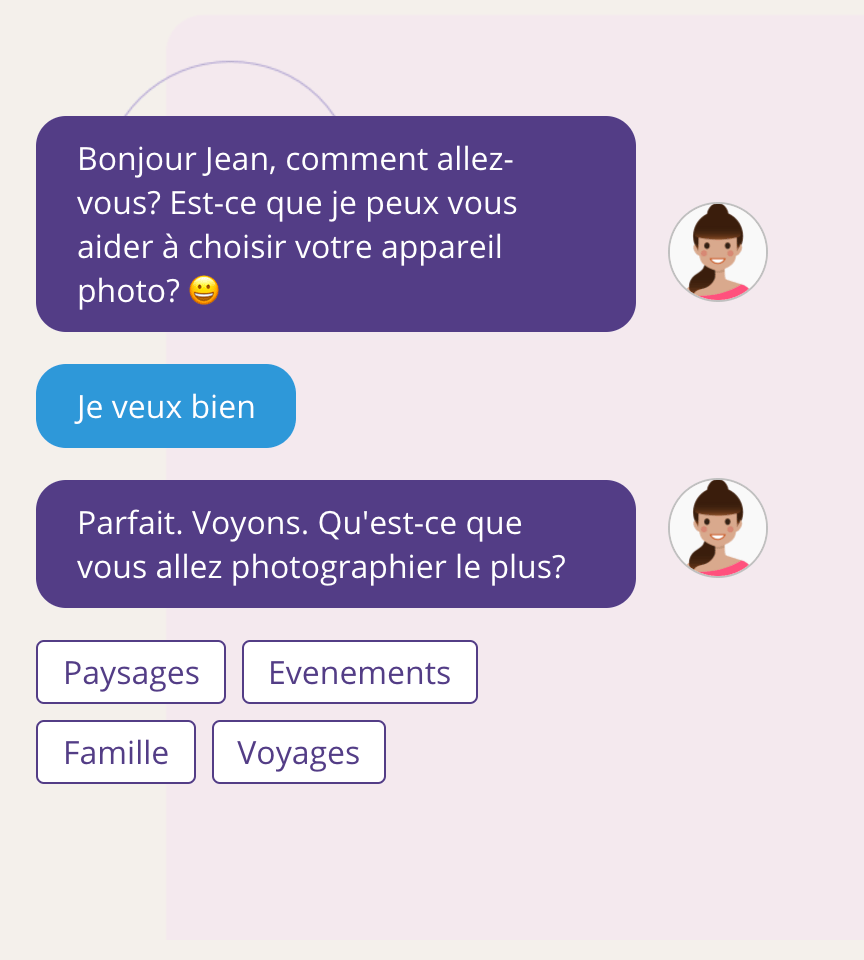The image size is (864, 960).
Task: Choose Evenements as the answer
Action: [x=360, y=672]
